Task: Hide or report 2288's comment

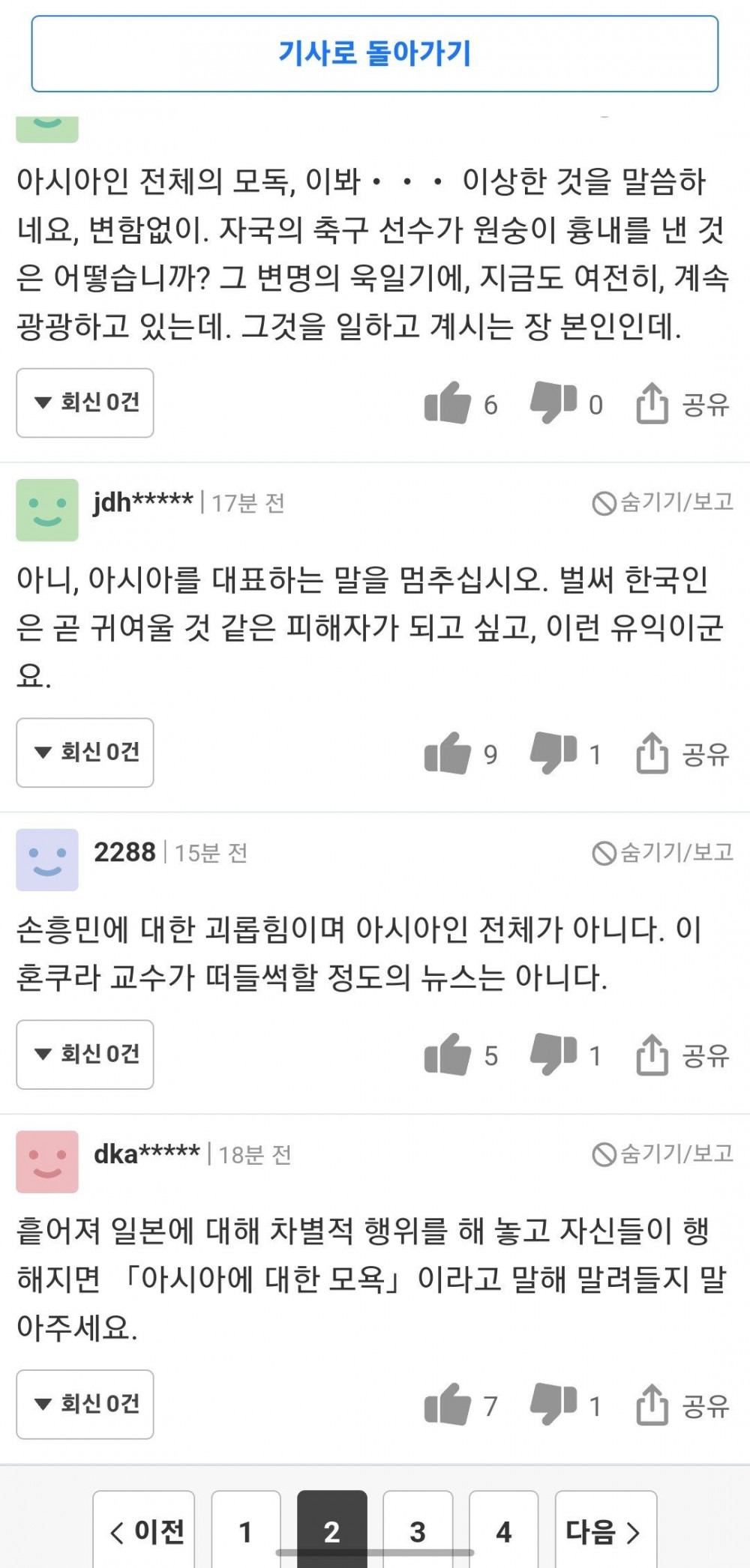Action: click(x=662, y=853)
